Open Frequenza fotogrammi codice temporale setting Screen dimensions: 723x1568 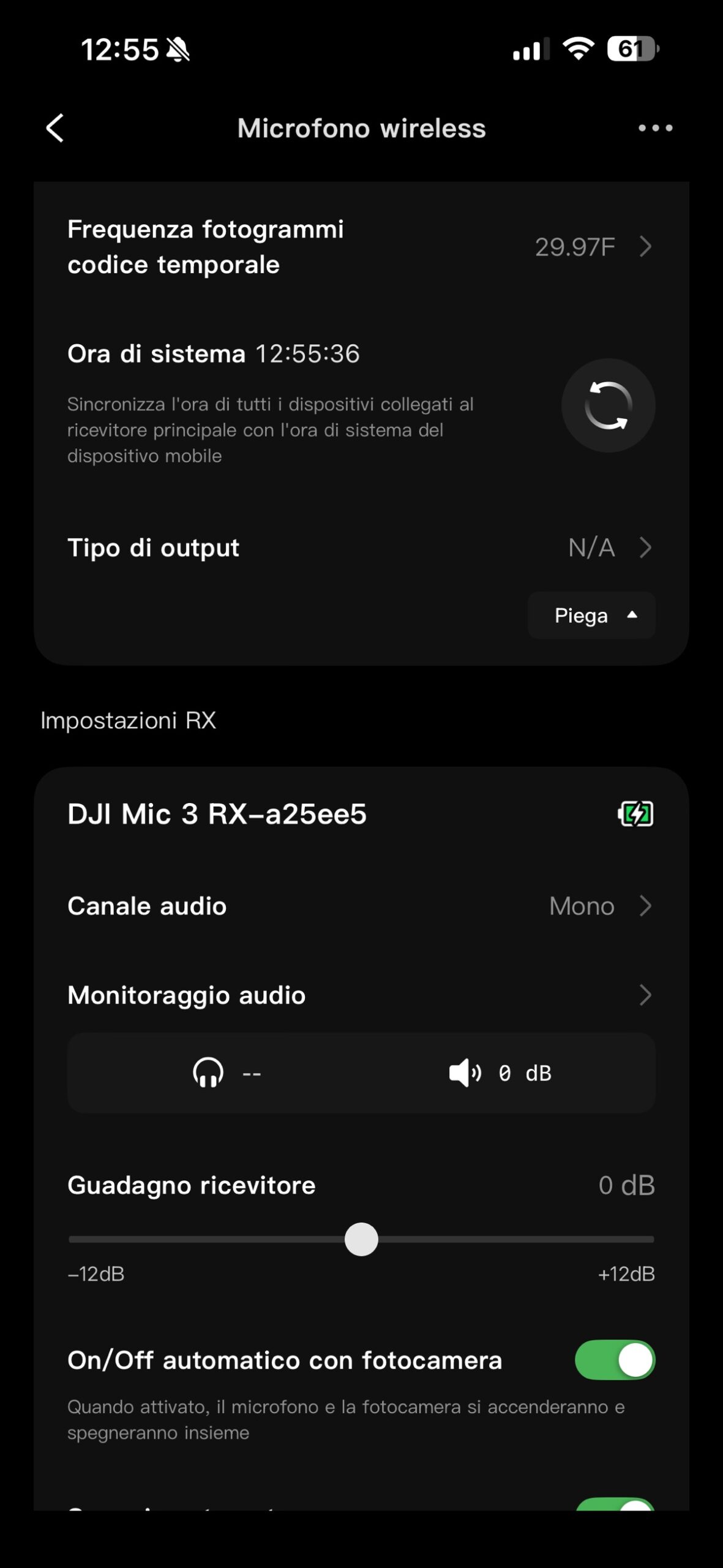[361, 247]
